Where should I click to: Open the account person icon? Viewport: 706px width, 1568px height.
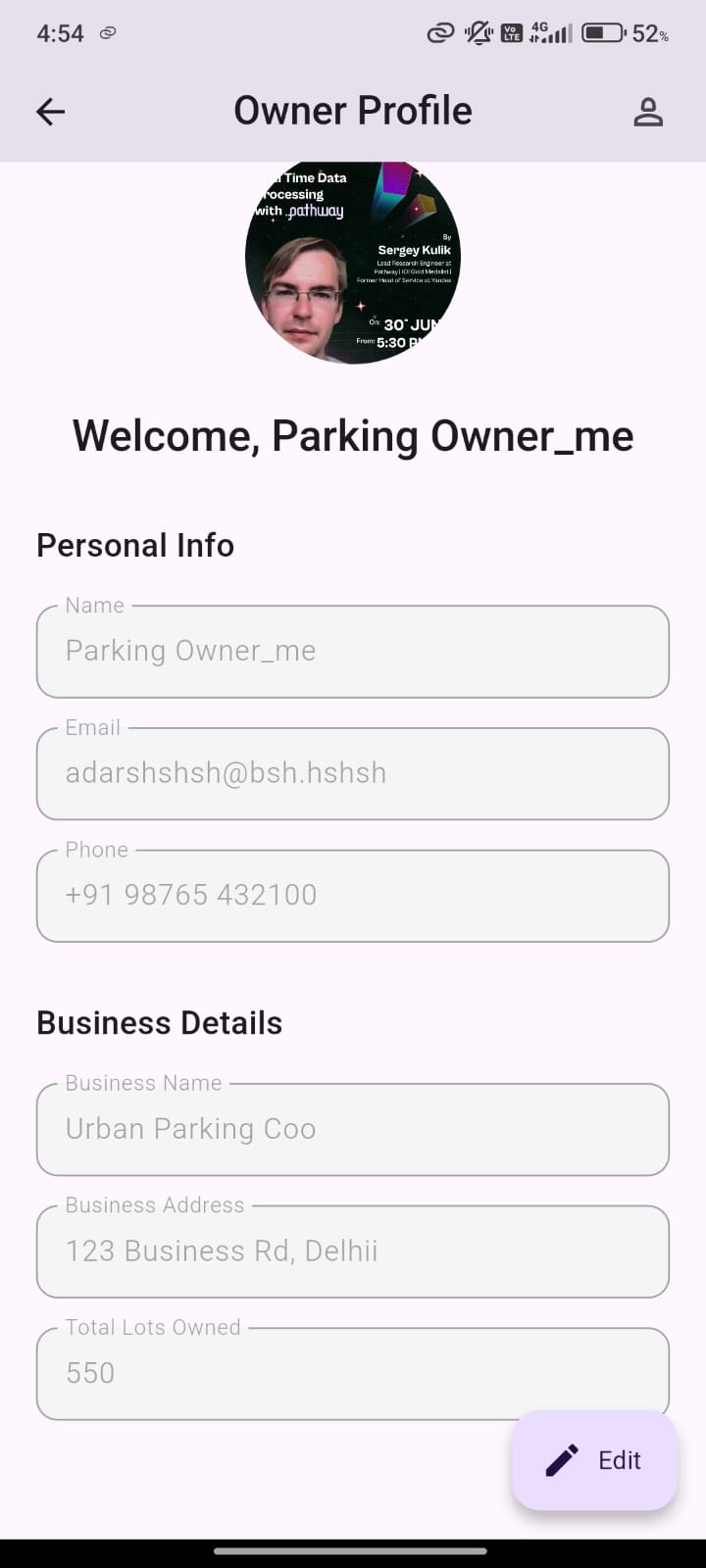coord(647,112)
